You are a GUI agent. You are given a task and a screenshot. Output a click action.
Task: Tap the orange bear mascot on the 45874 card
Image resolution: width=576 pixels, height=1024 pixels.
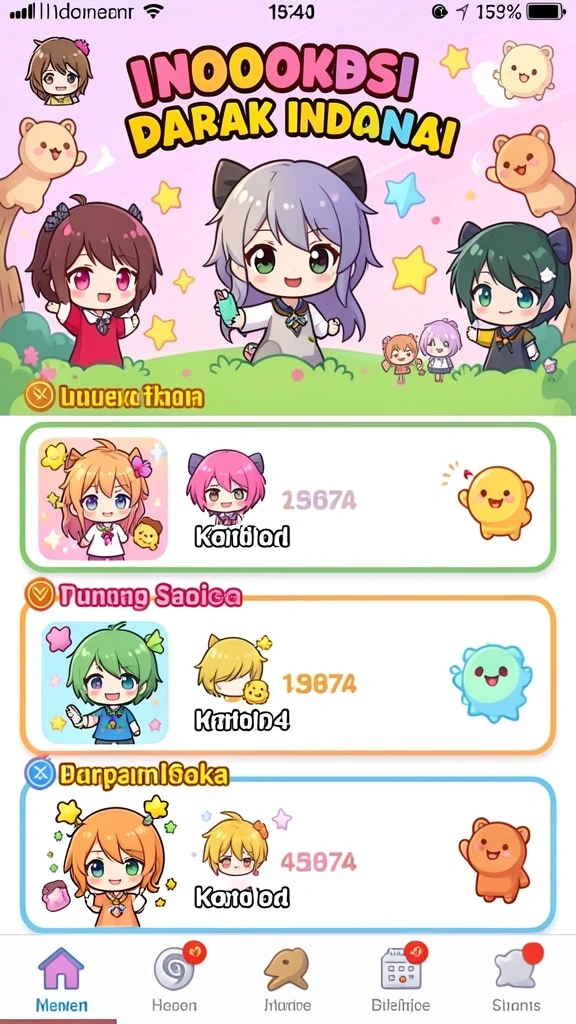tap(494, 859)
